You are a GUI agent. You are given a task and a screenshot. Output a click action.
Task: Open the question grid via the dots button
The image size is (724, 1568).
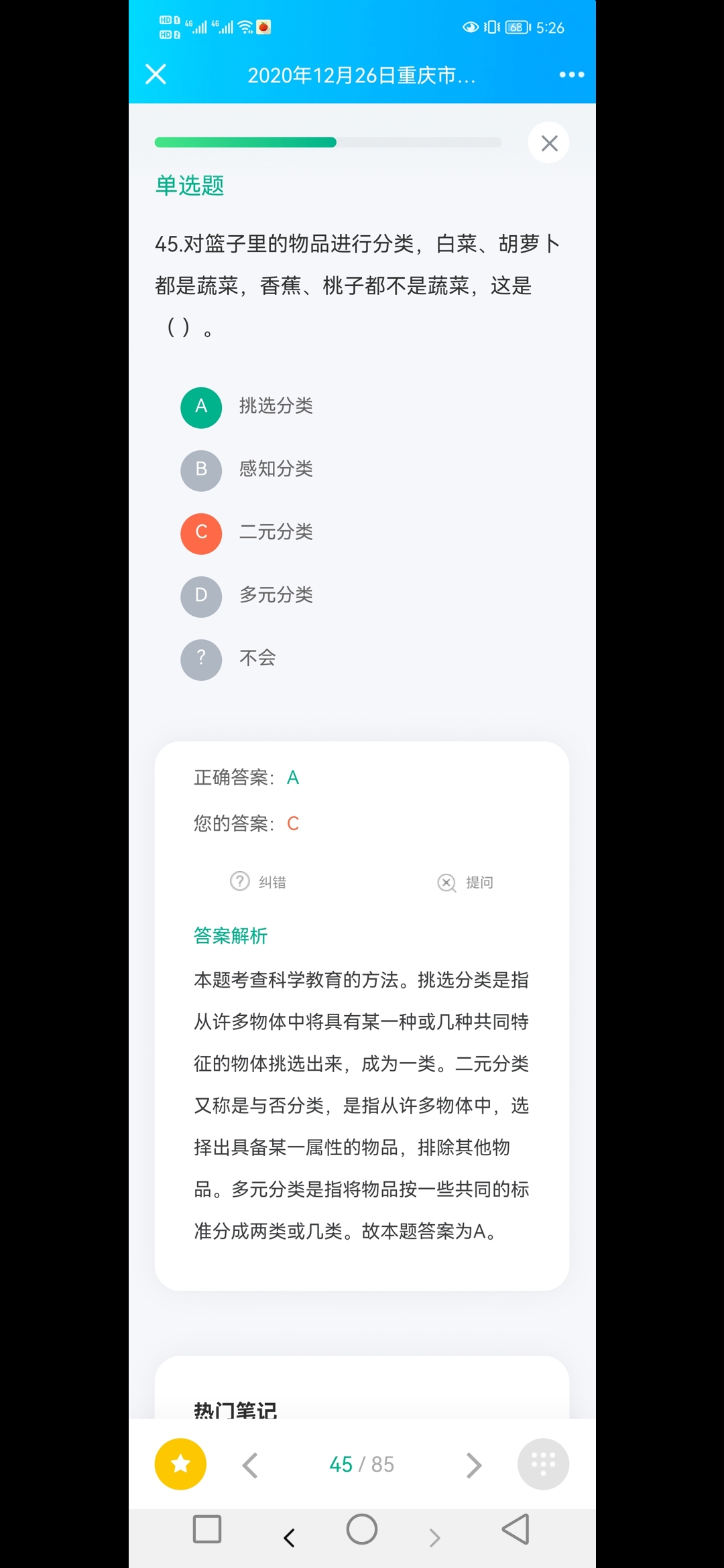point(543,1464)
